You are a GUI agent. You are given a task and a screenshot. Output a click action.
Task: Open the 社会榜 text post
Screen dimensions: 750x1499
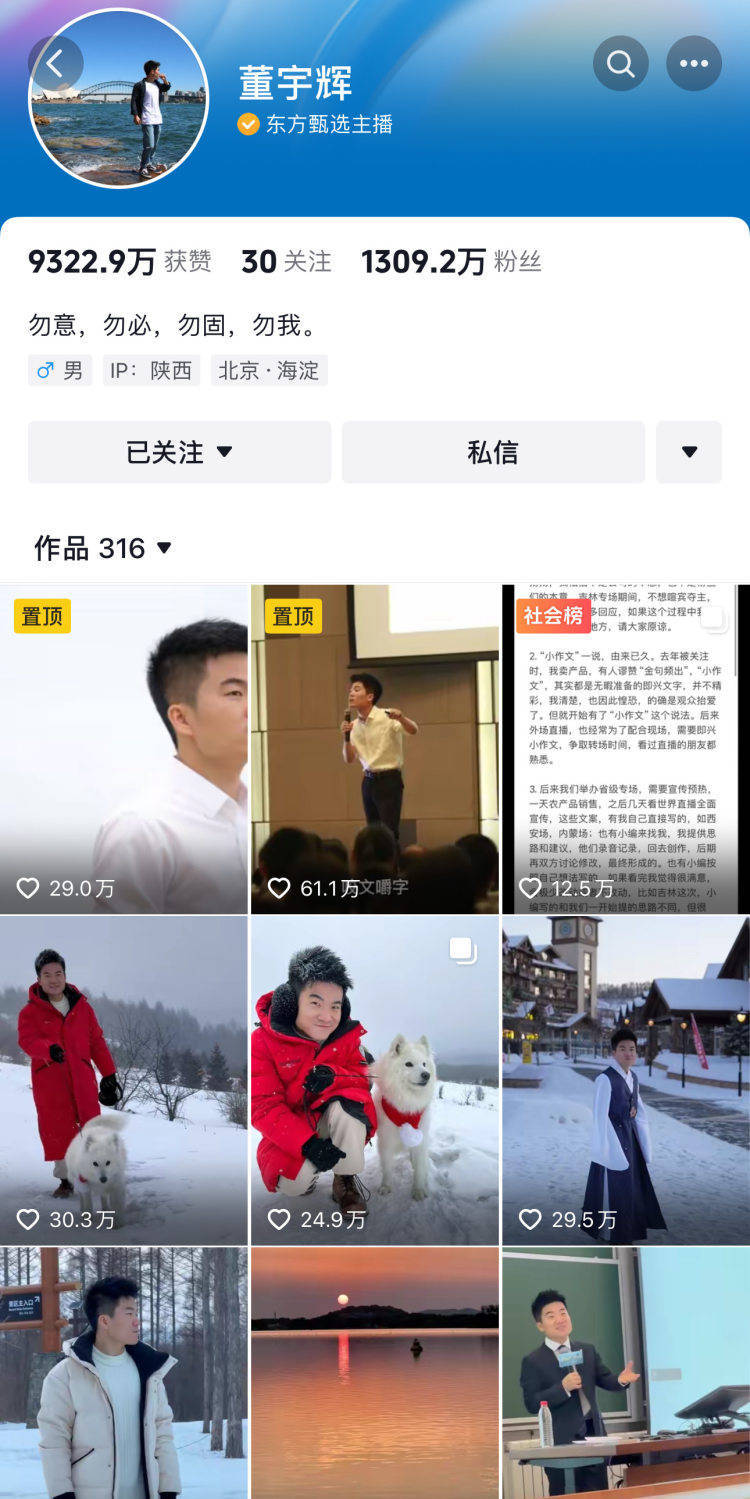(x=626, y=749)
